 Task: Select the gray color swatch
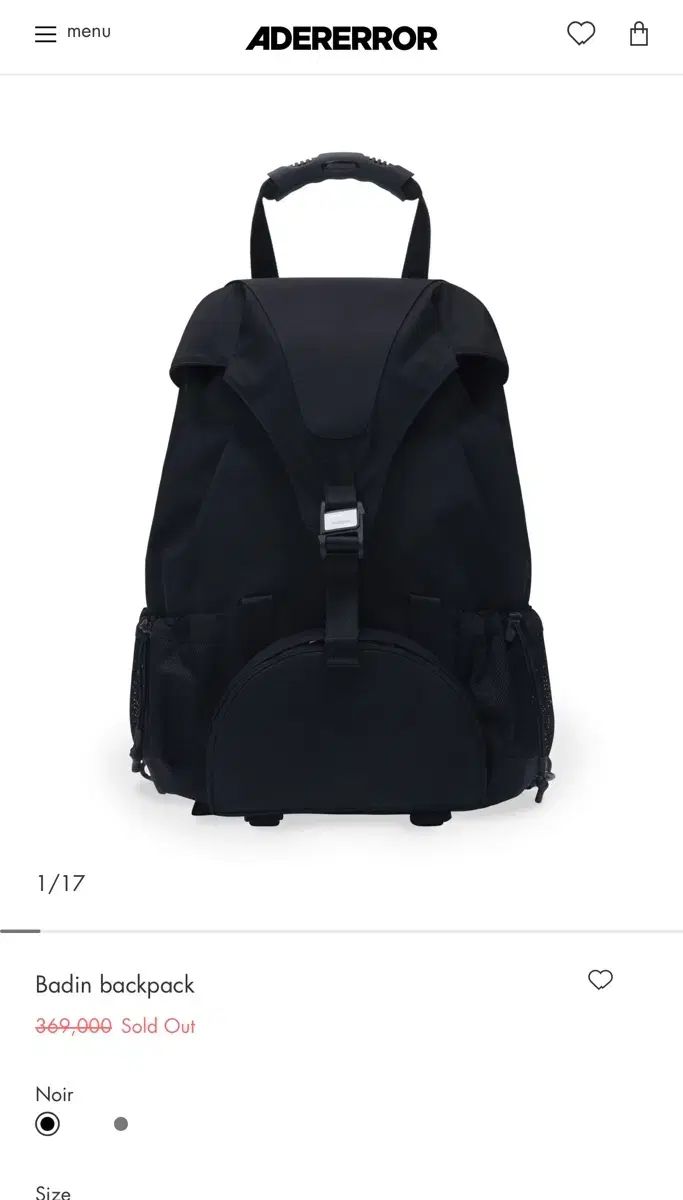click(x=121, y=1124)
